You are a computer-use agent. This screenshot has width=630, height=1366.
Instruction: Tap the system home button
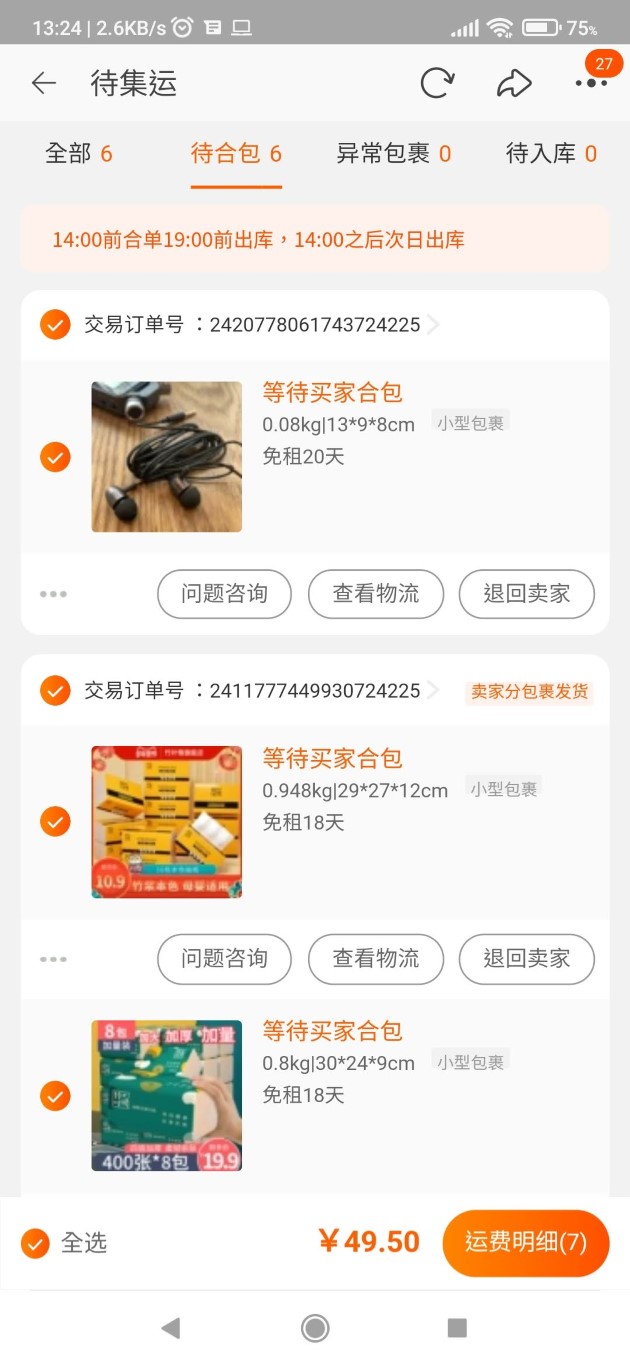[315, 1327]
